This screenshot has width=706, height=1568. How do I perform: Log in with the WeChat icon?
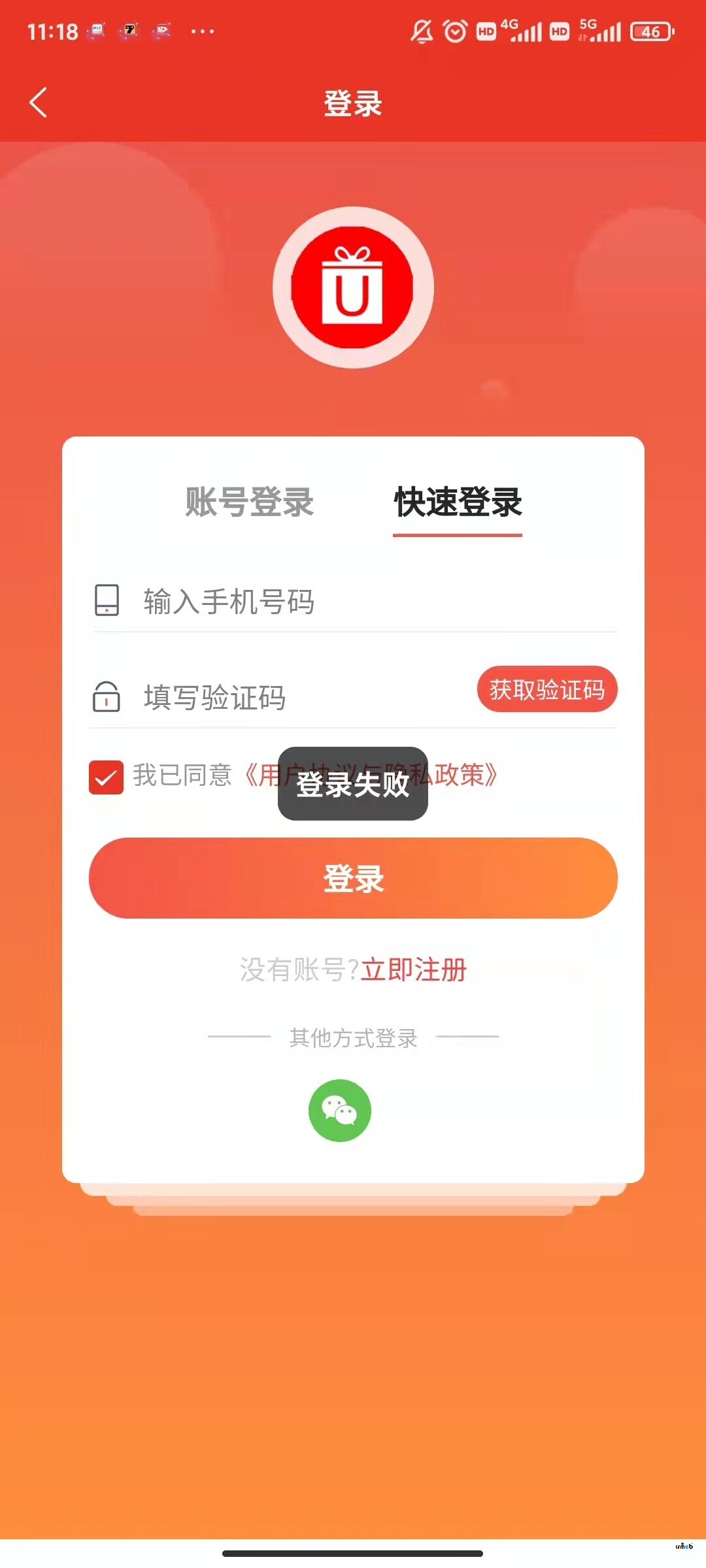[340, 1110]
